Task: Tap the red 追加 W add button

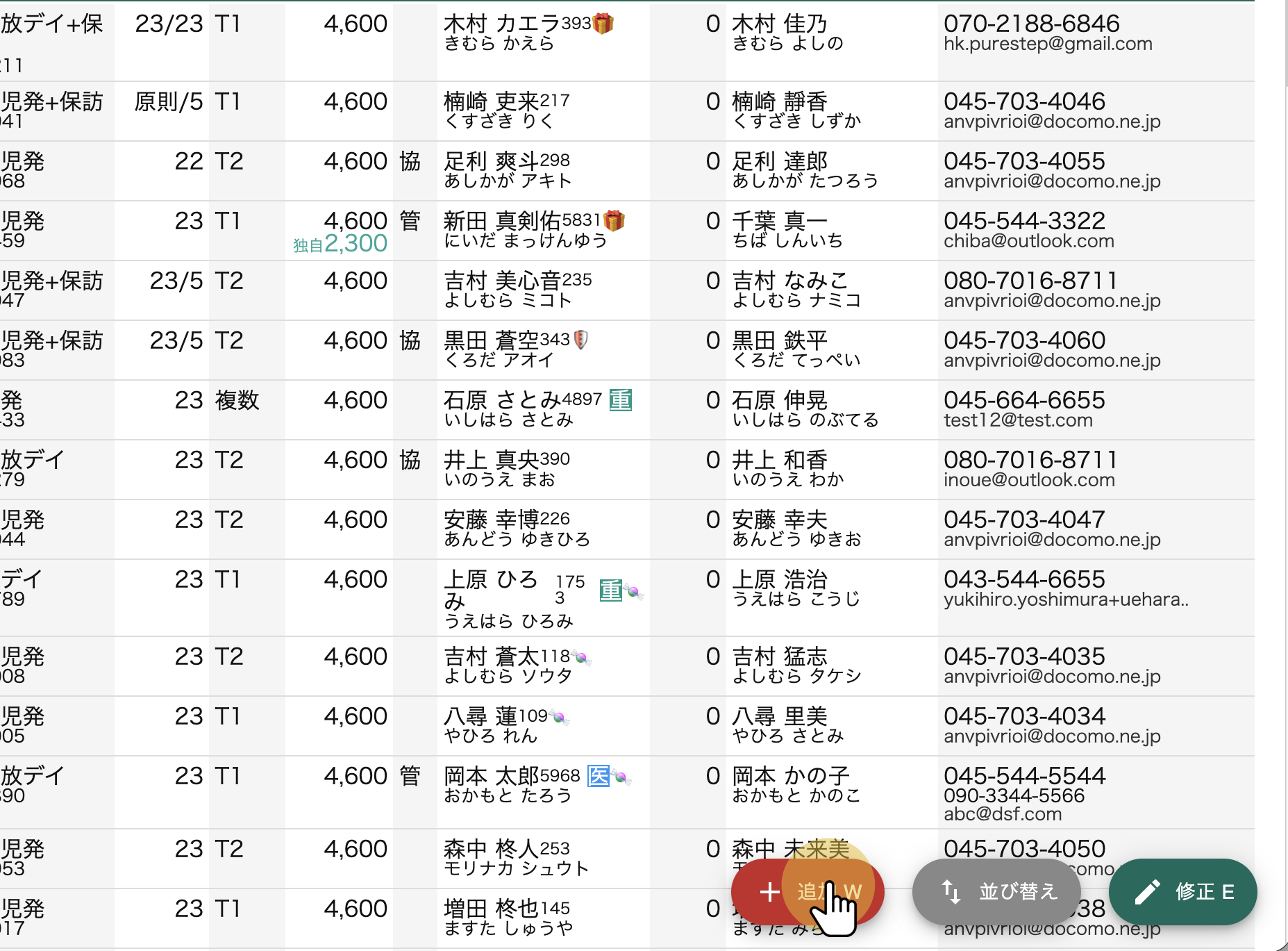Action: [x=808, y=891]
